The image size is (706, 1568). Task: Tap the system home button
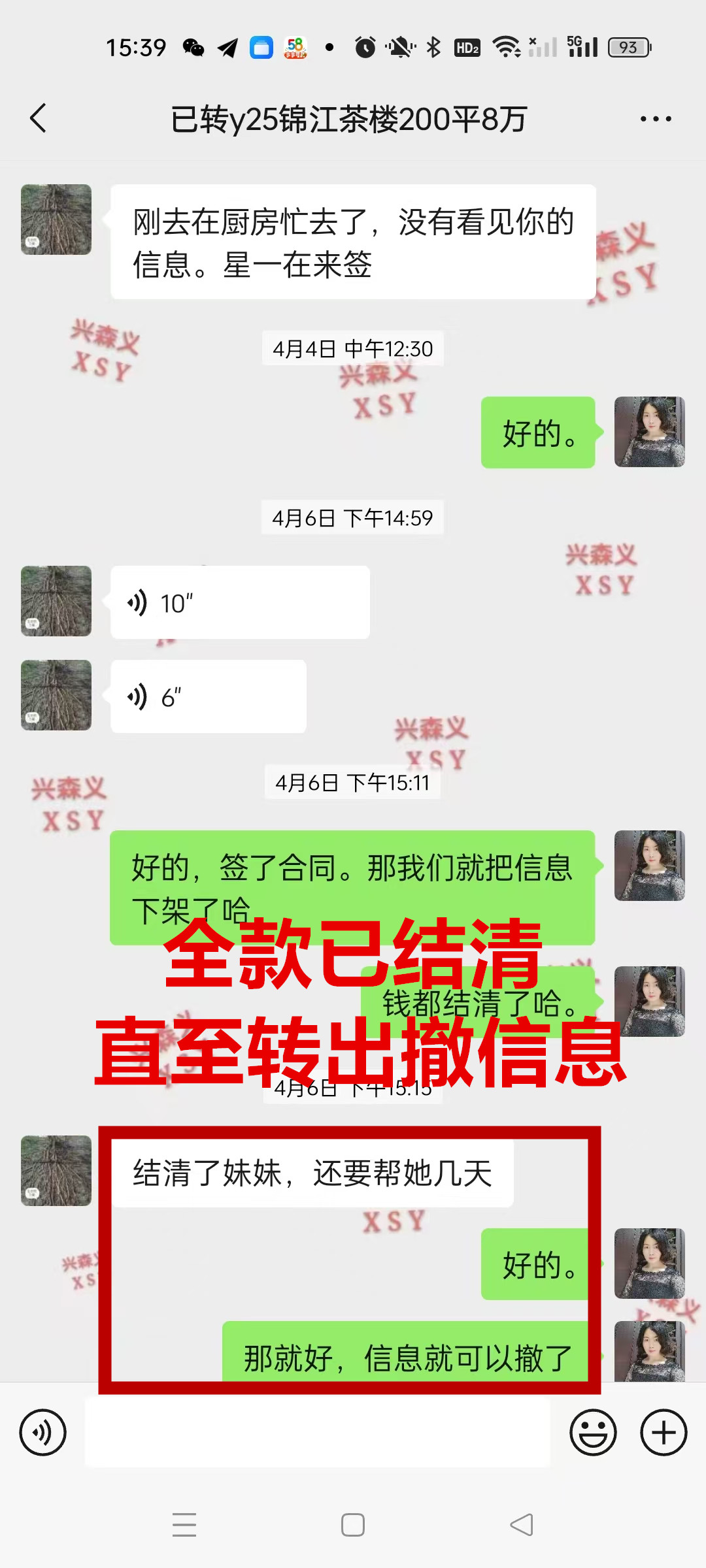tap(353, 1525)
